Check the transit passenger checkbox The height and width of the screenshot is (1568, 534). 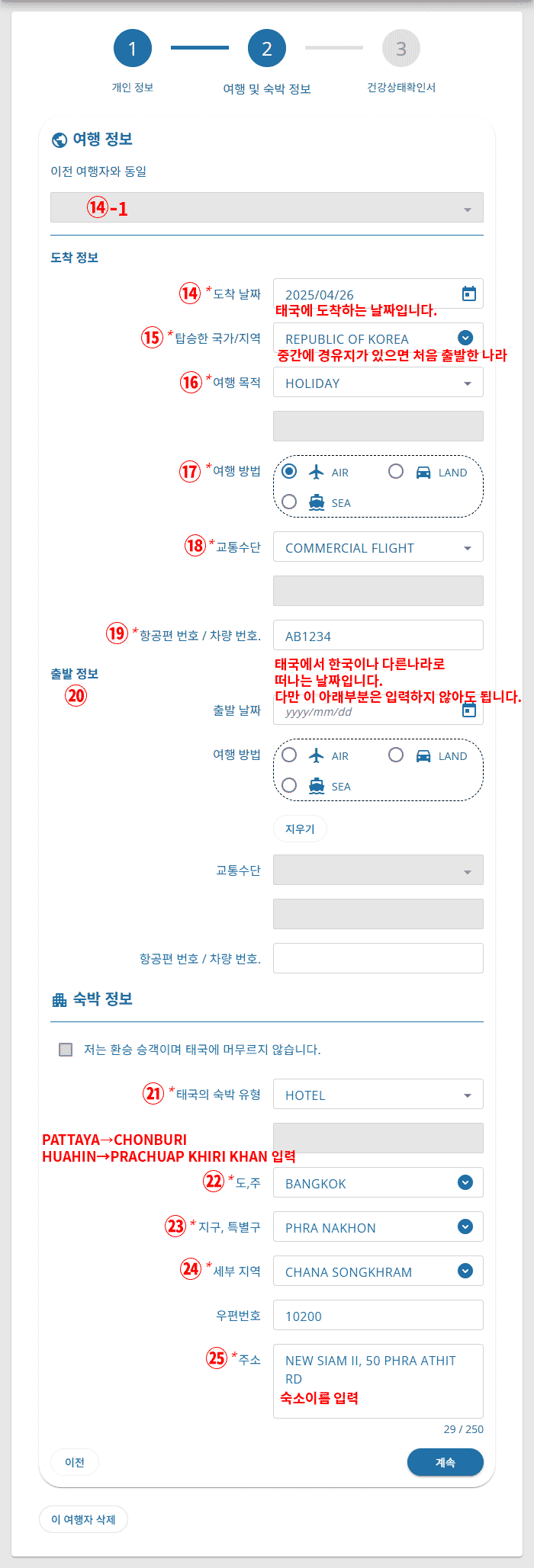[x=66, y=1050]
